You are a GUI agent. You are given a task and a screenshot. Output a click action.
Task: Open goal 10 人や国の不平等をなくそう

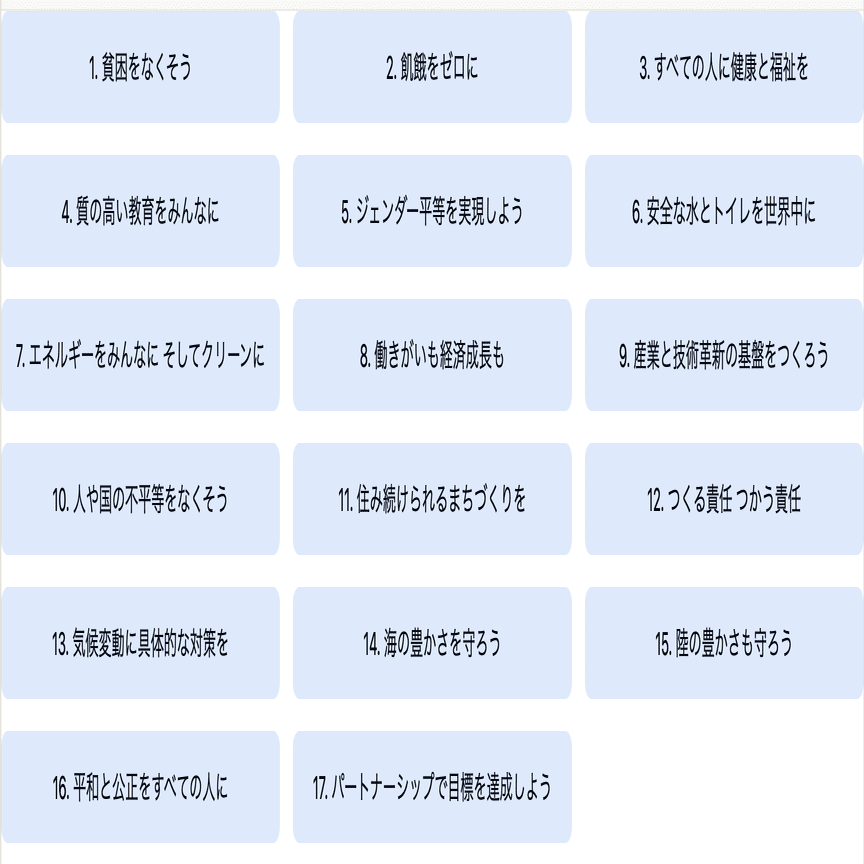[x=140, y=500]
